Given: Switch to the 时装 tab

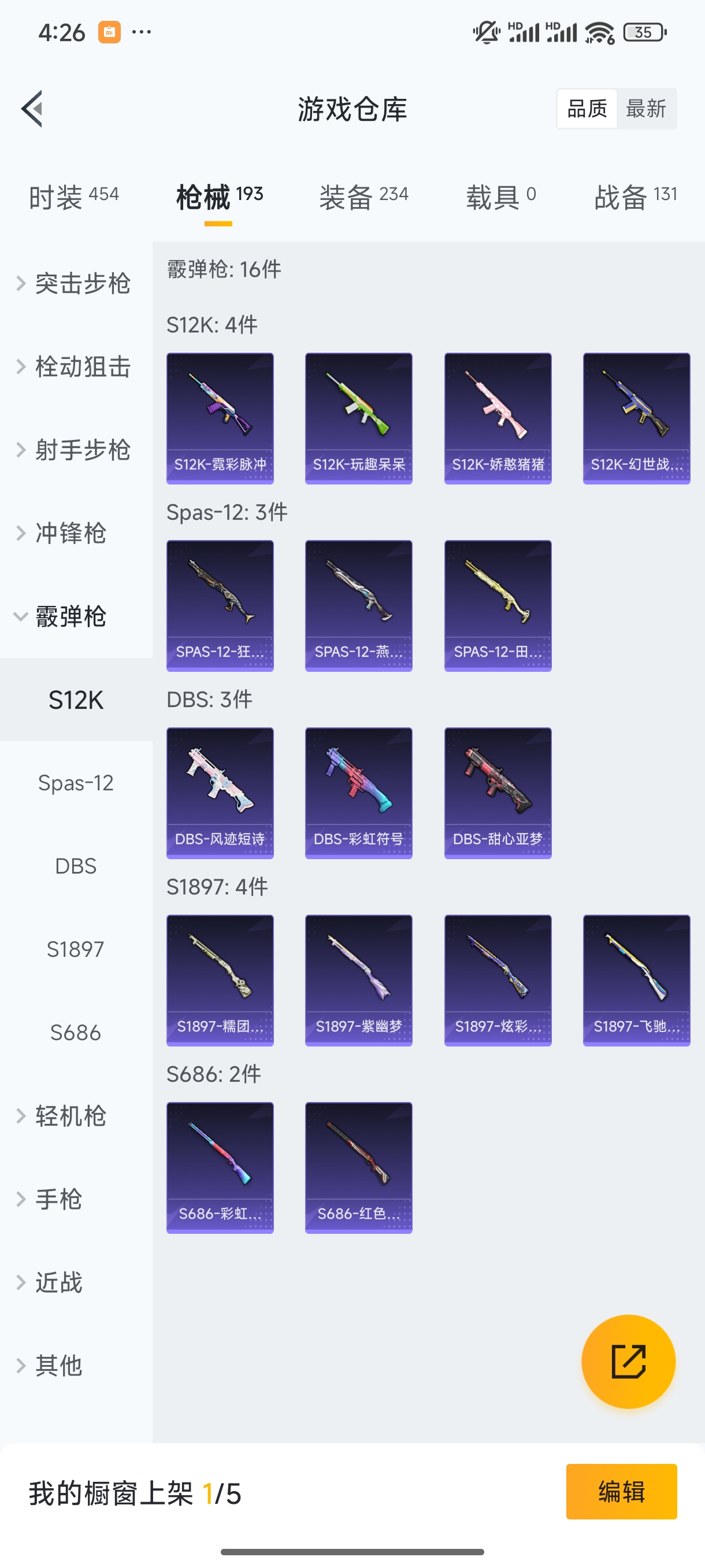Looking at the screenshot, I should [73, 197].
